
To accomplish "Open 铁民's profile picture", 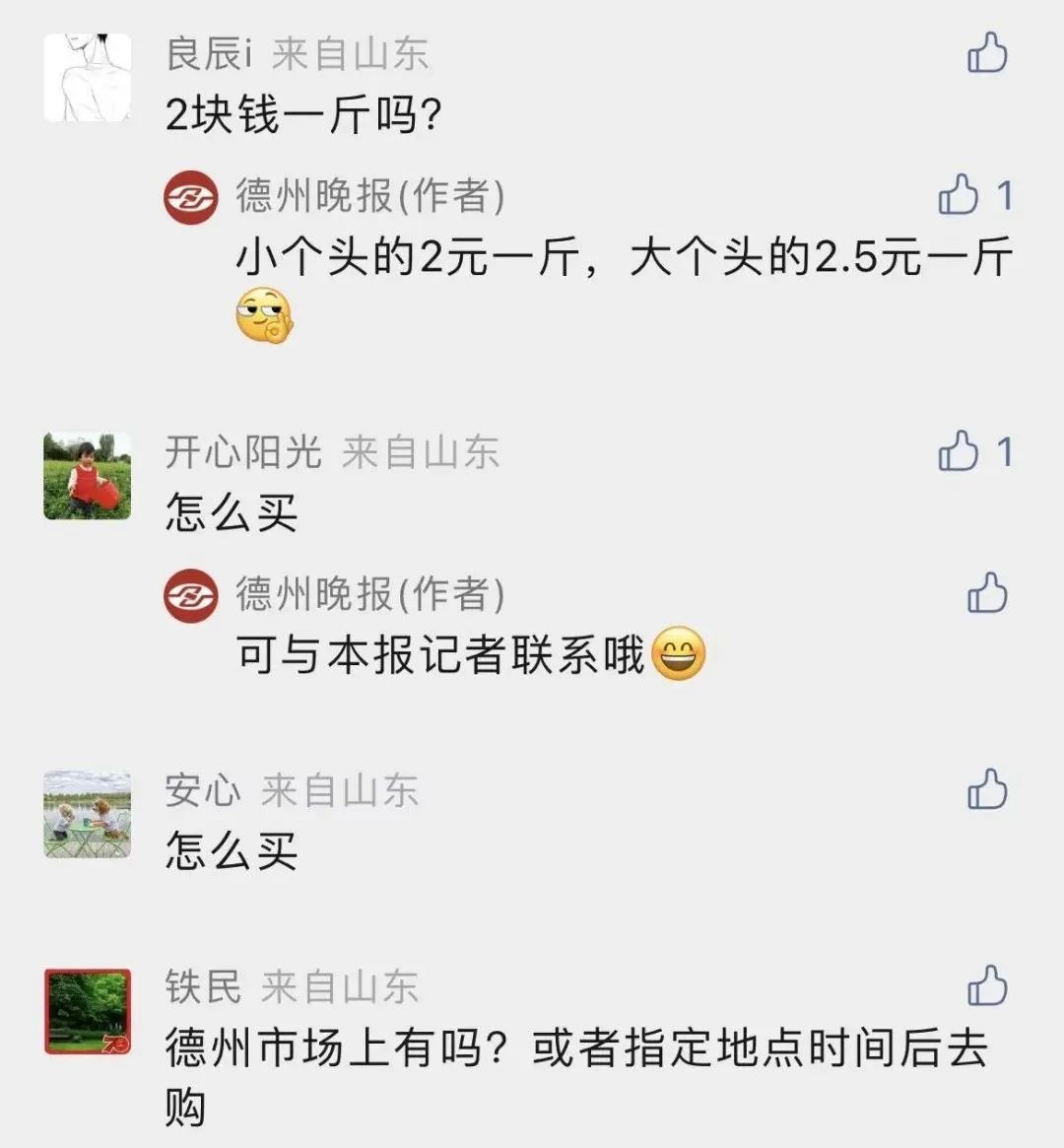I will (x=87, y=1011).
